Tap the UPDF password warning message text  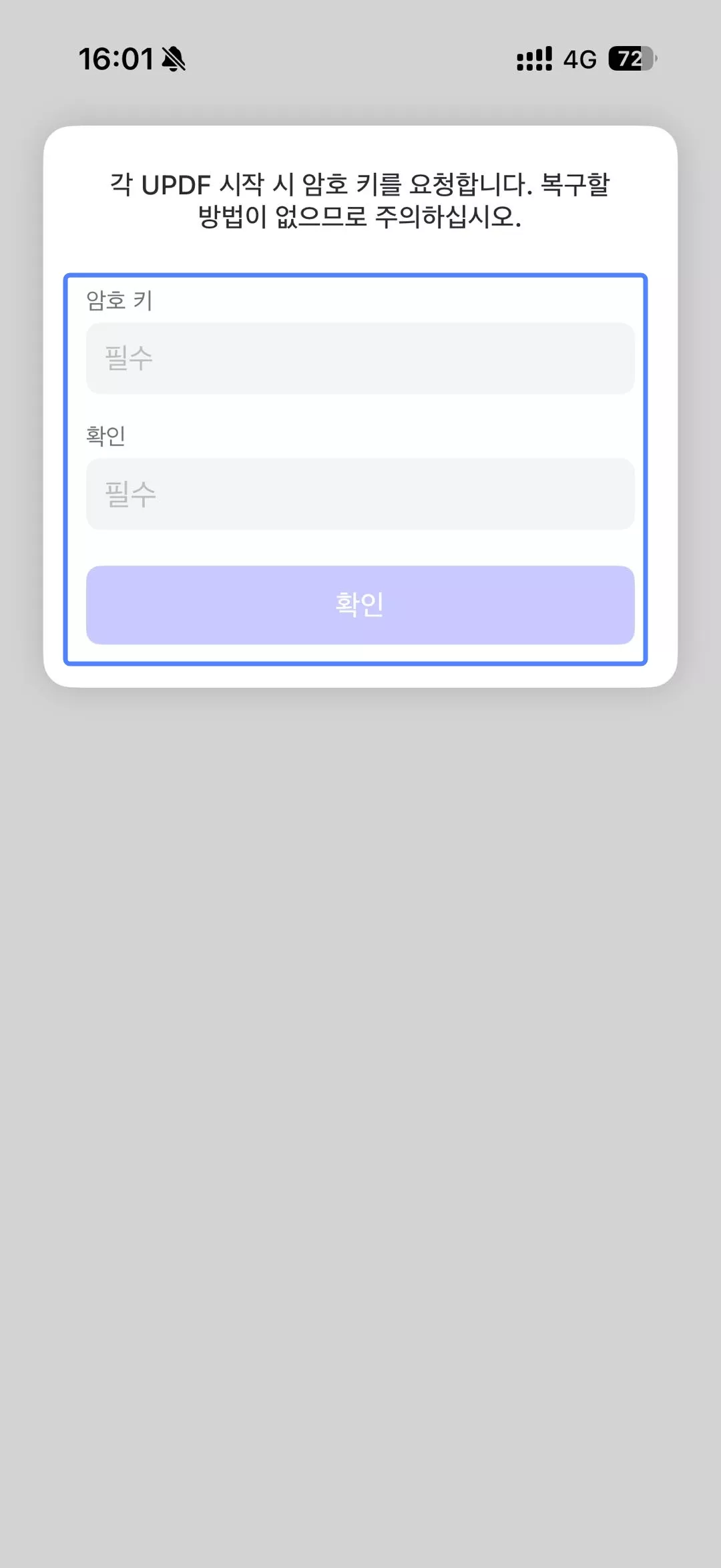click(x=359, y=200)
